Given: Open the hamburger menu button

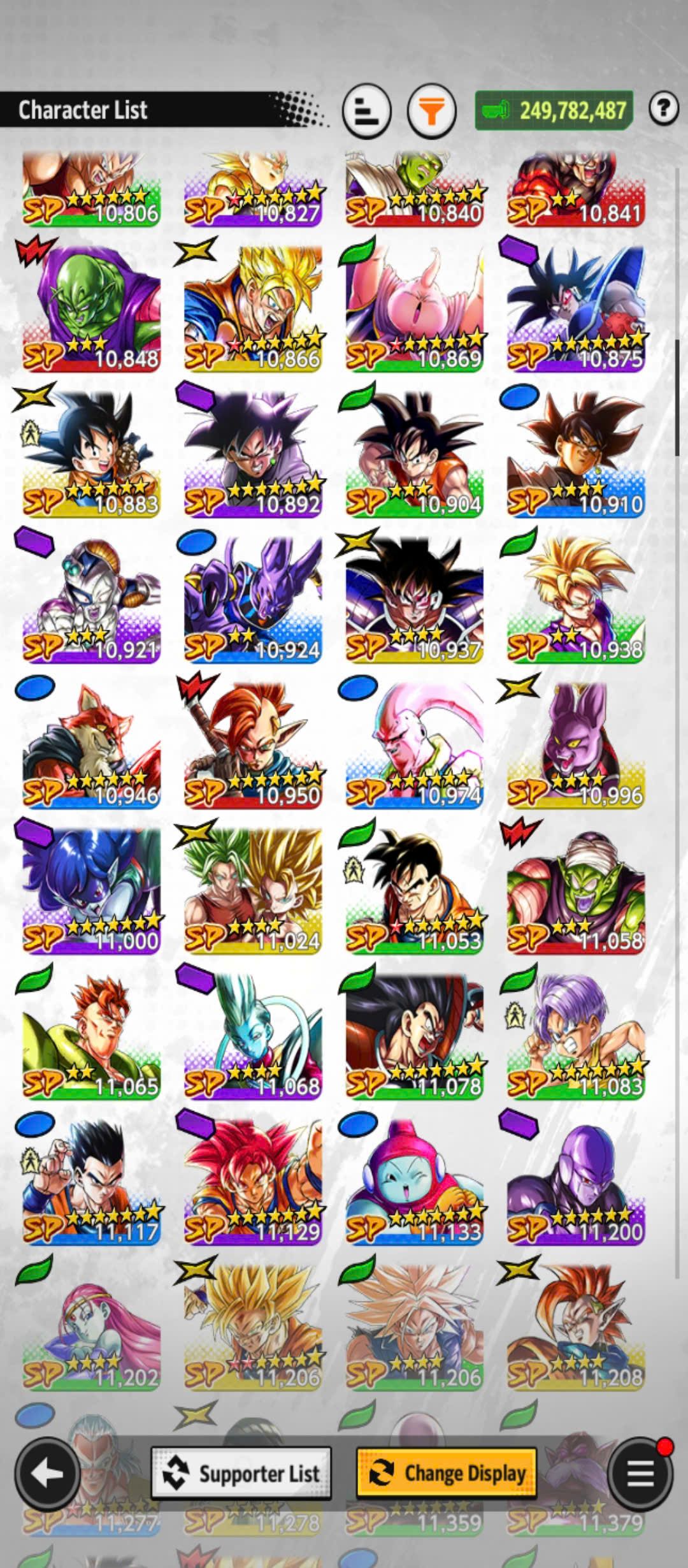Looking at the screenshot, I should tap(640, 1472).
